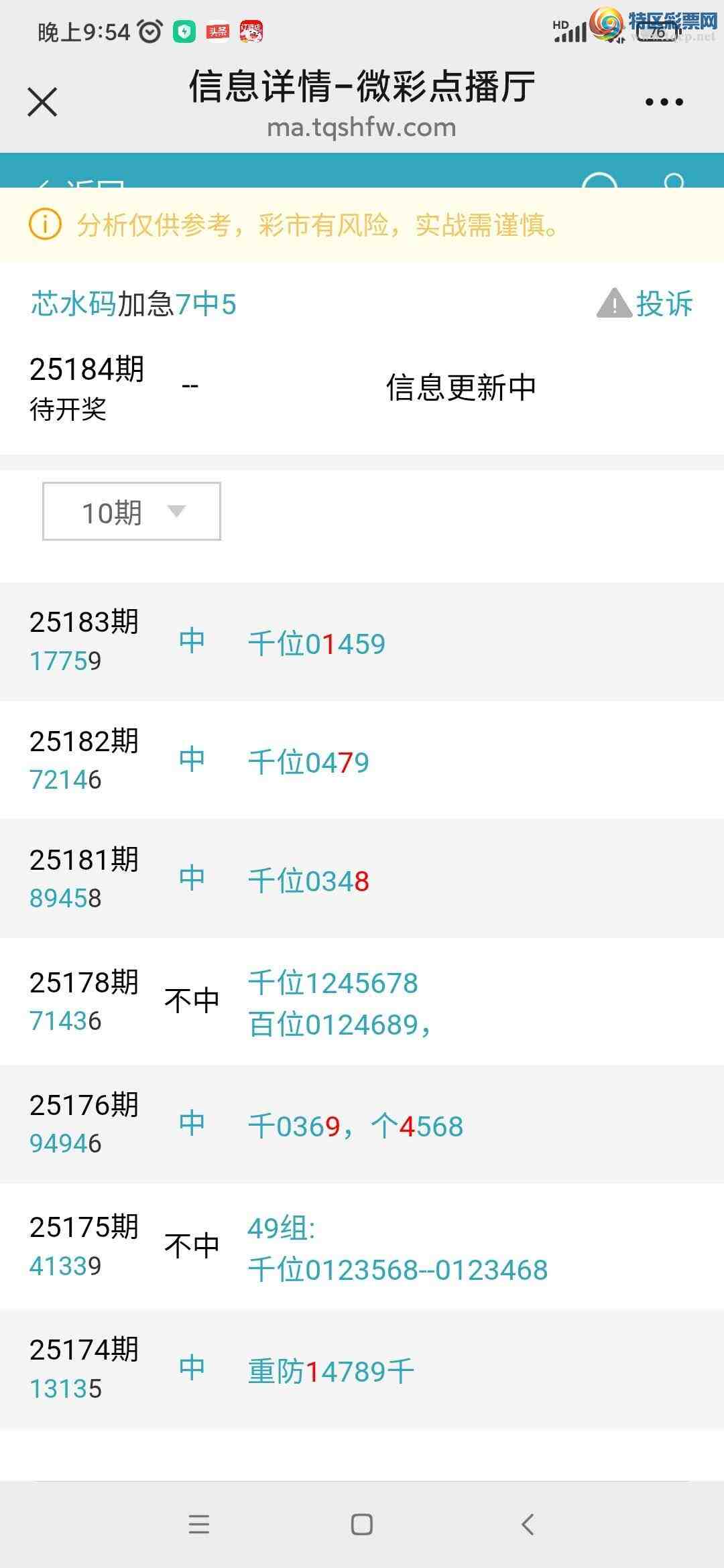724x1568 pixels.
Task: Go to the system home screen
Action: 362,1524
